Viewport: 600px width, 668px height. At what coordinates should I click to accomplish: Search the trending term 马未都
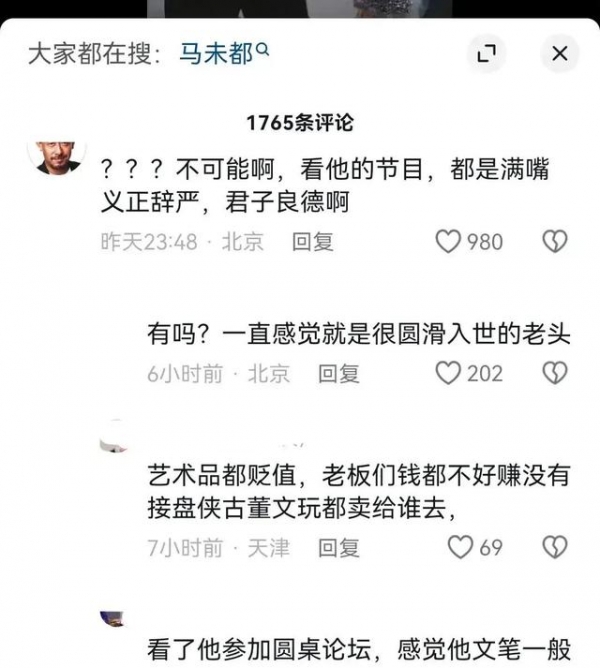[x=223, y=54]
